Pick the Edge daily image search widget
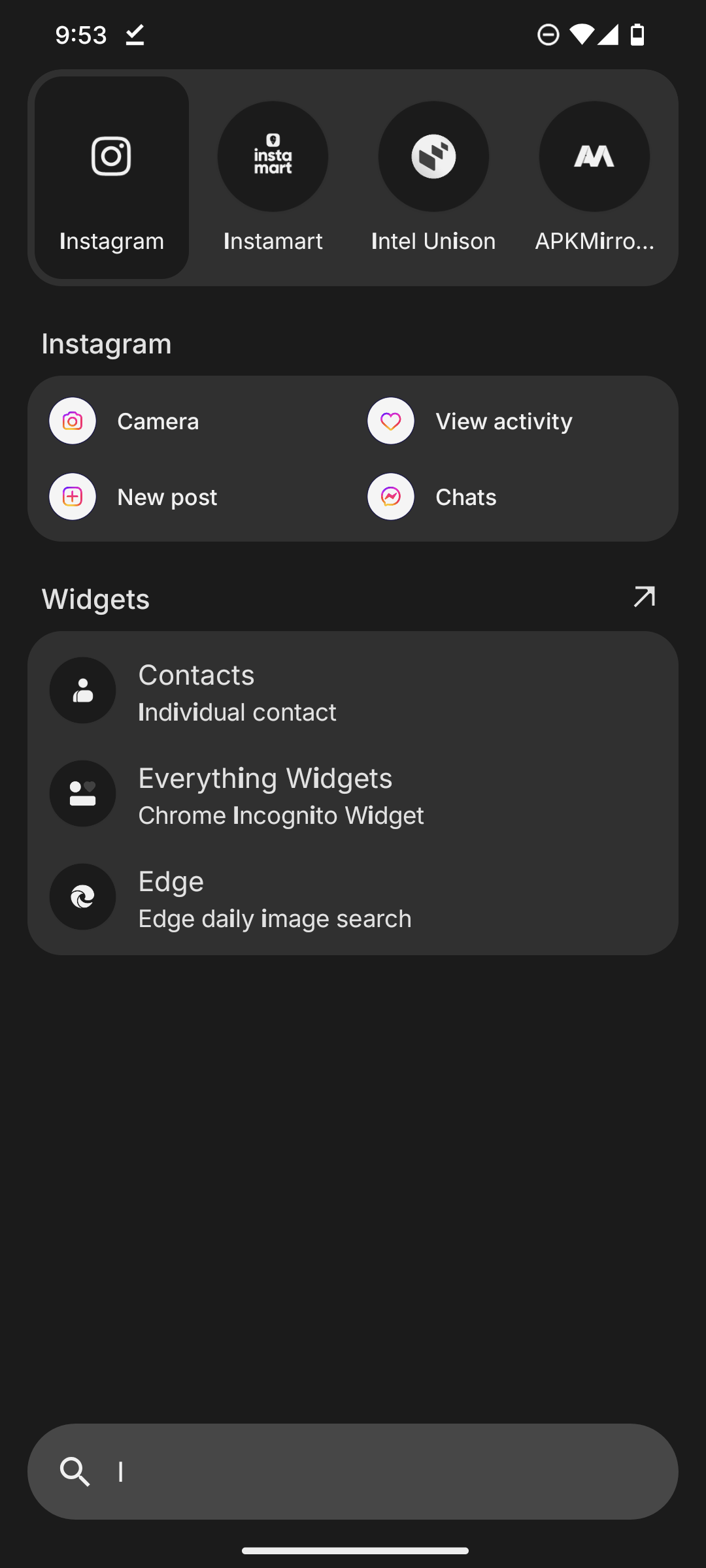The height and width of the screenshot is (1568, 706). point(353,897)
